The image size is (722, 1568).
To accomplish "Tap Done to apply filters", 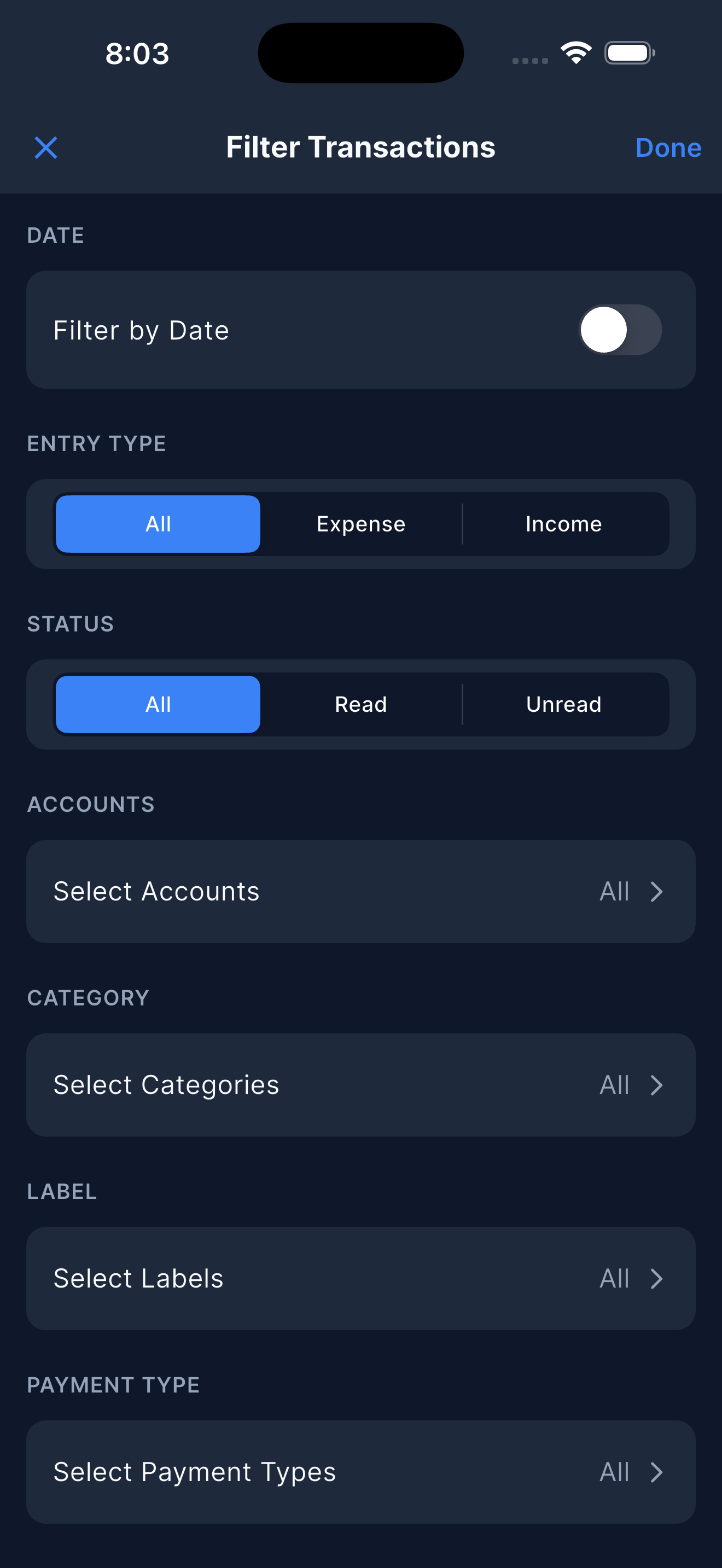I will click(x=668, y=147).
